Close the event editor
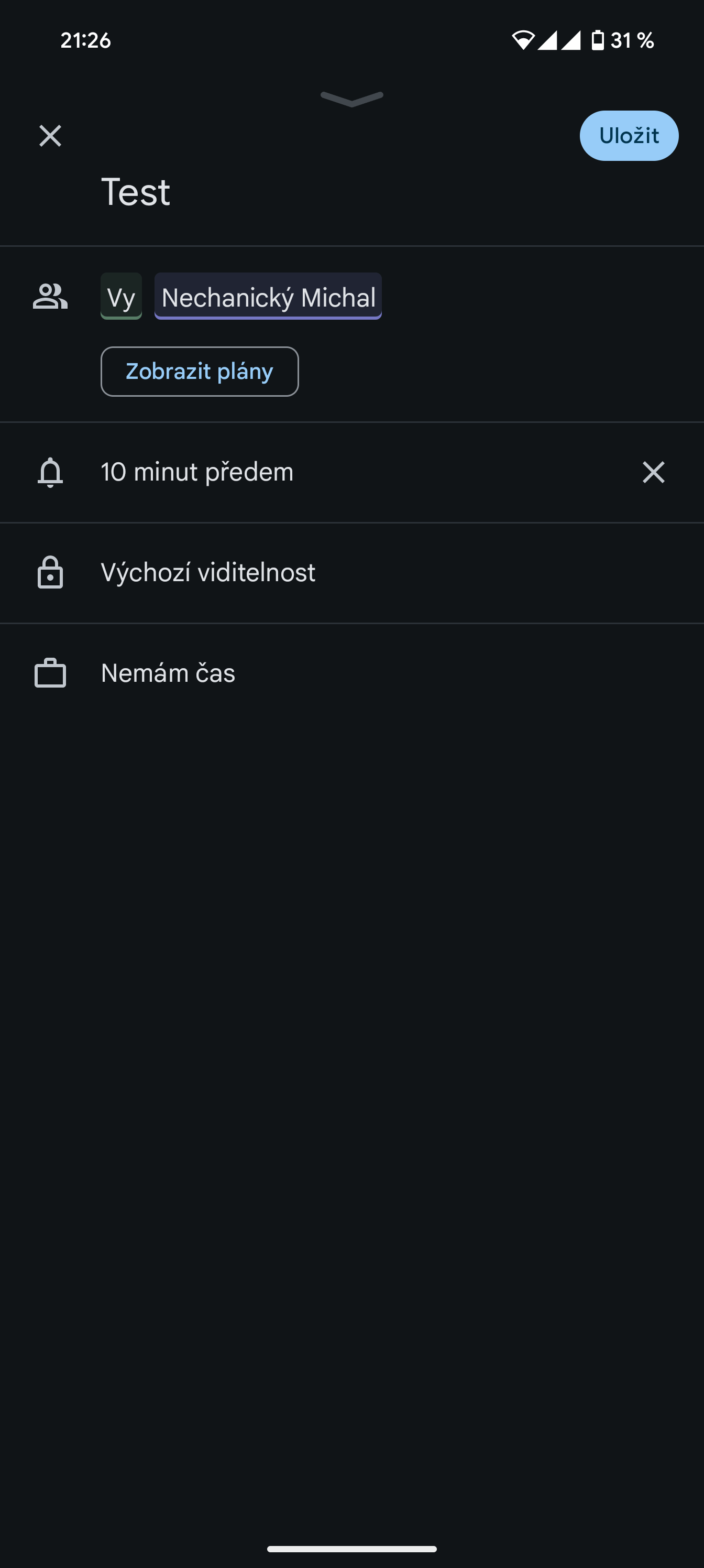The image size is (704, 1568). point(50,136)
